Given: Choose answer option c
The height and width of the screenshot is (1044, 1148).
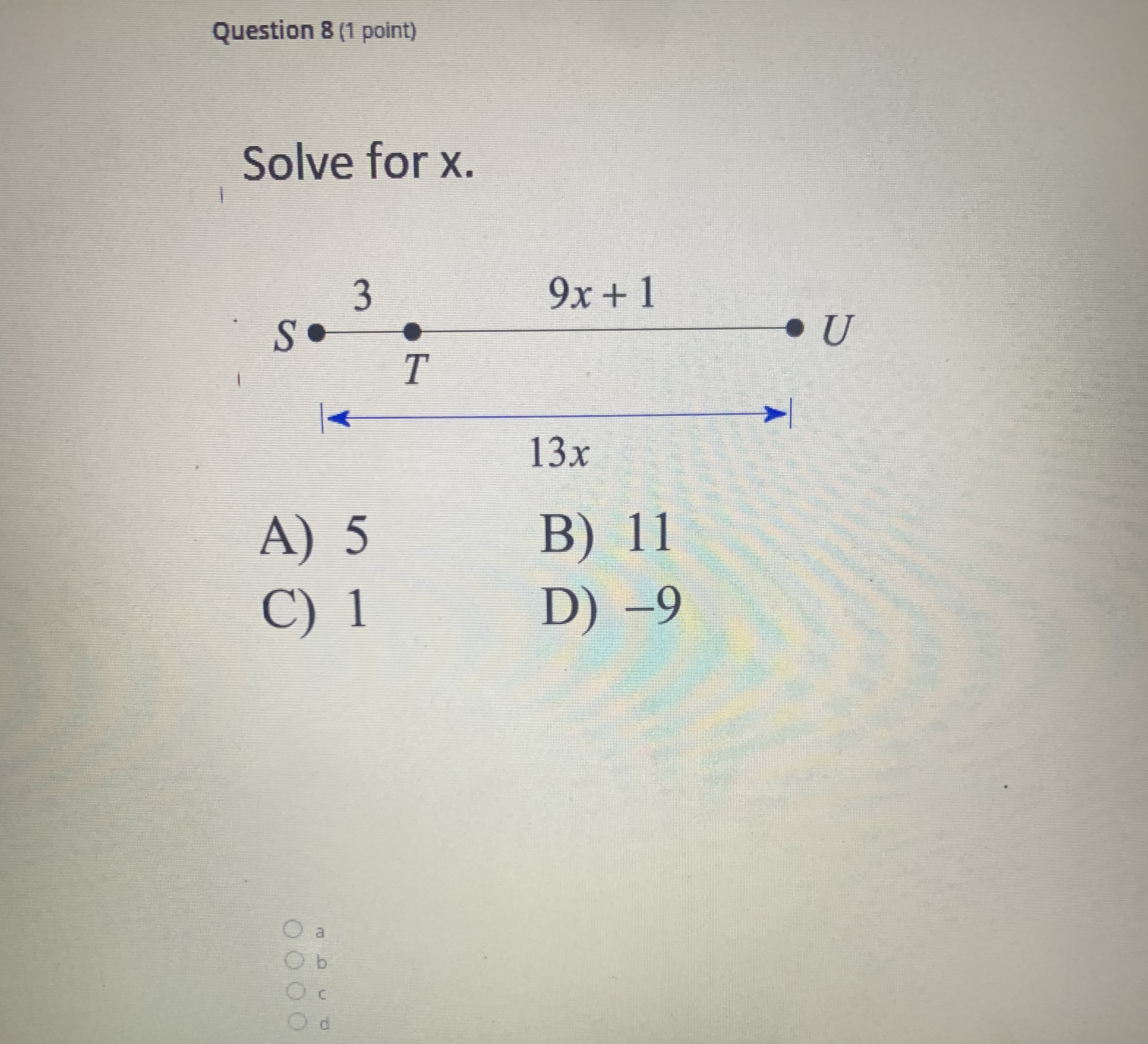Looking at the screenshot, I should point(294,993).
